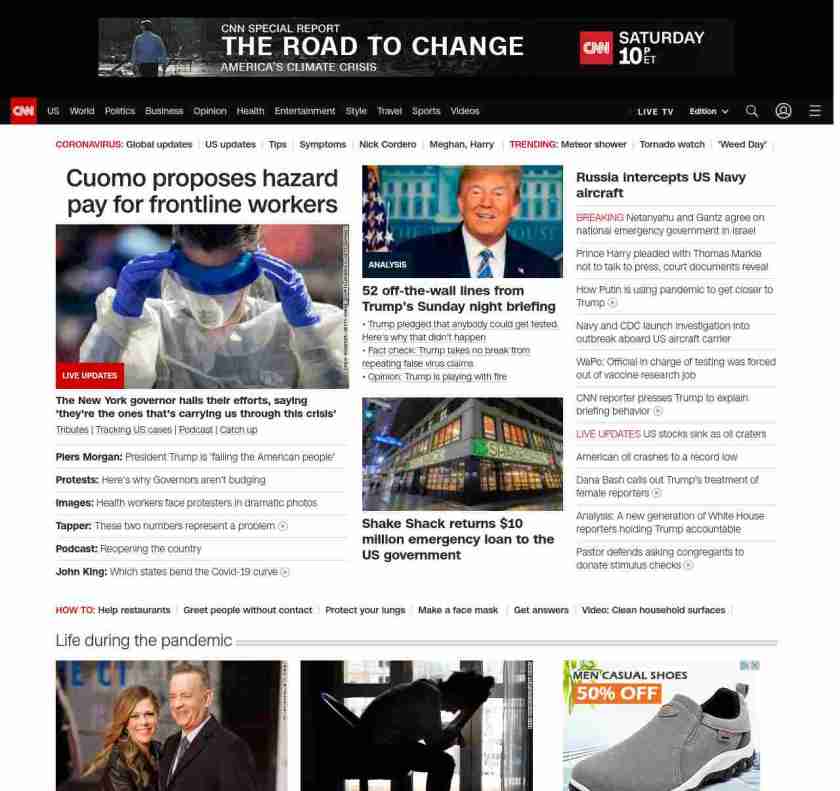This screenshot has height=791, width=840.
Task: Expand the Edition dropdown
Action: coord(708,111)
